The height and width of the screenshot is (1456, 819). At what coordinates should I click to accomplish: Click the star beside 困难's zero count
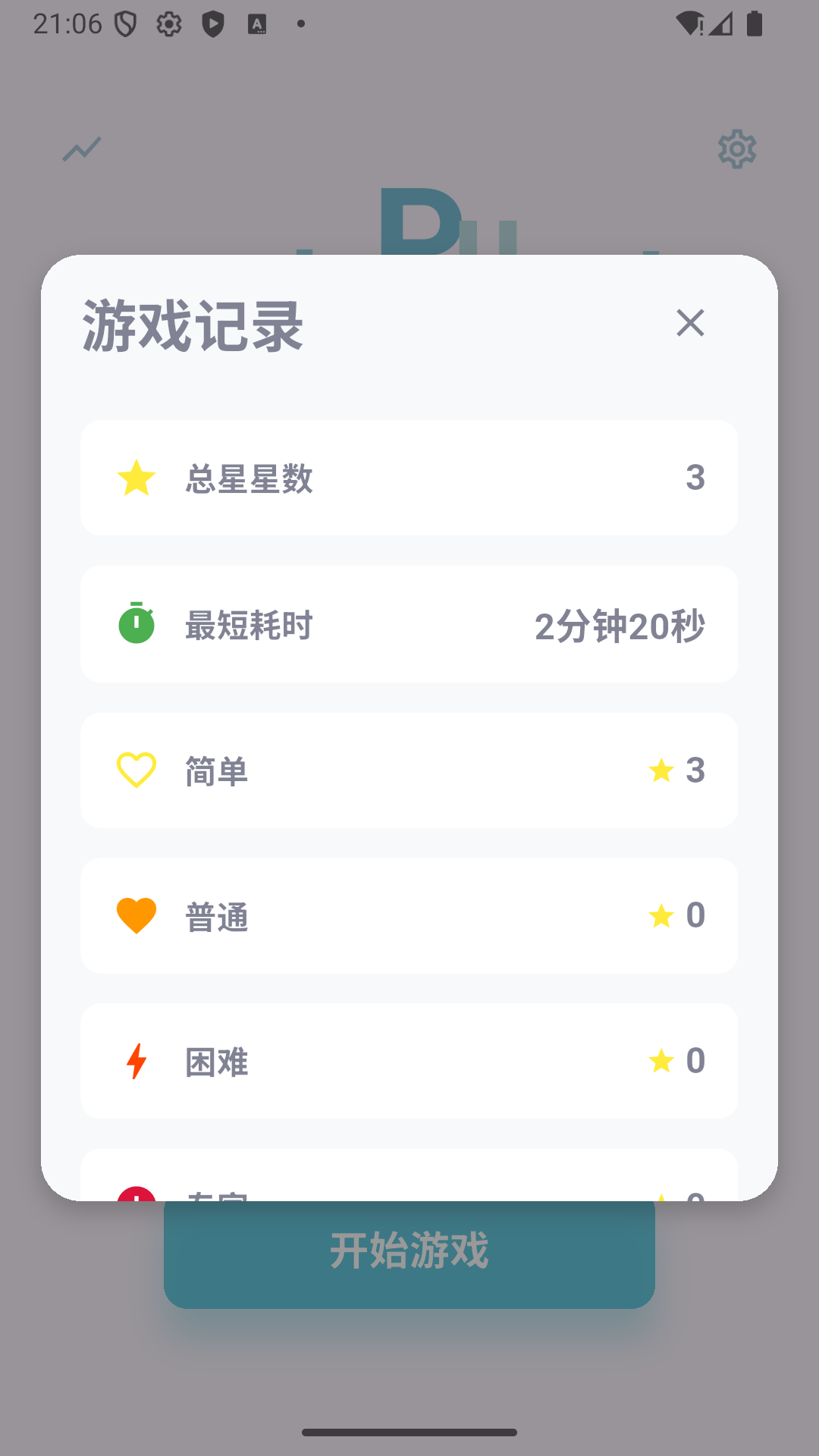pos(661,1062)
